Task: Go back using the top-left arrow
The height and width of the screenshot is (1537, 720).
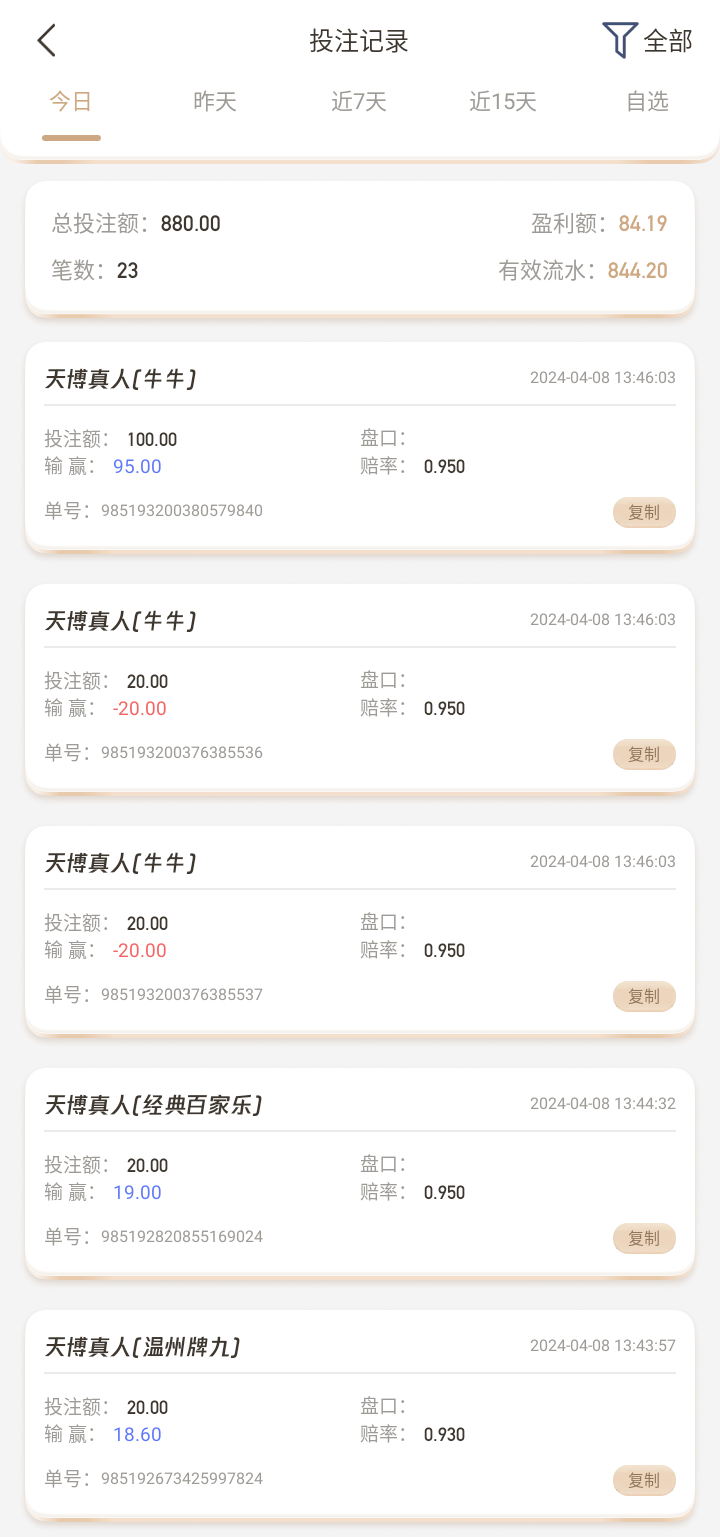Action: [46, 41]
